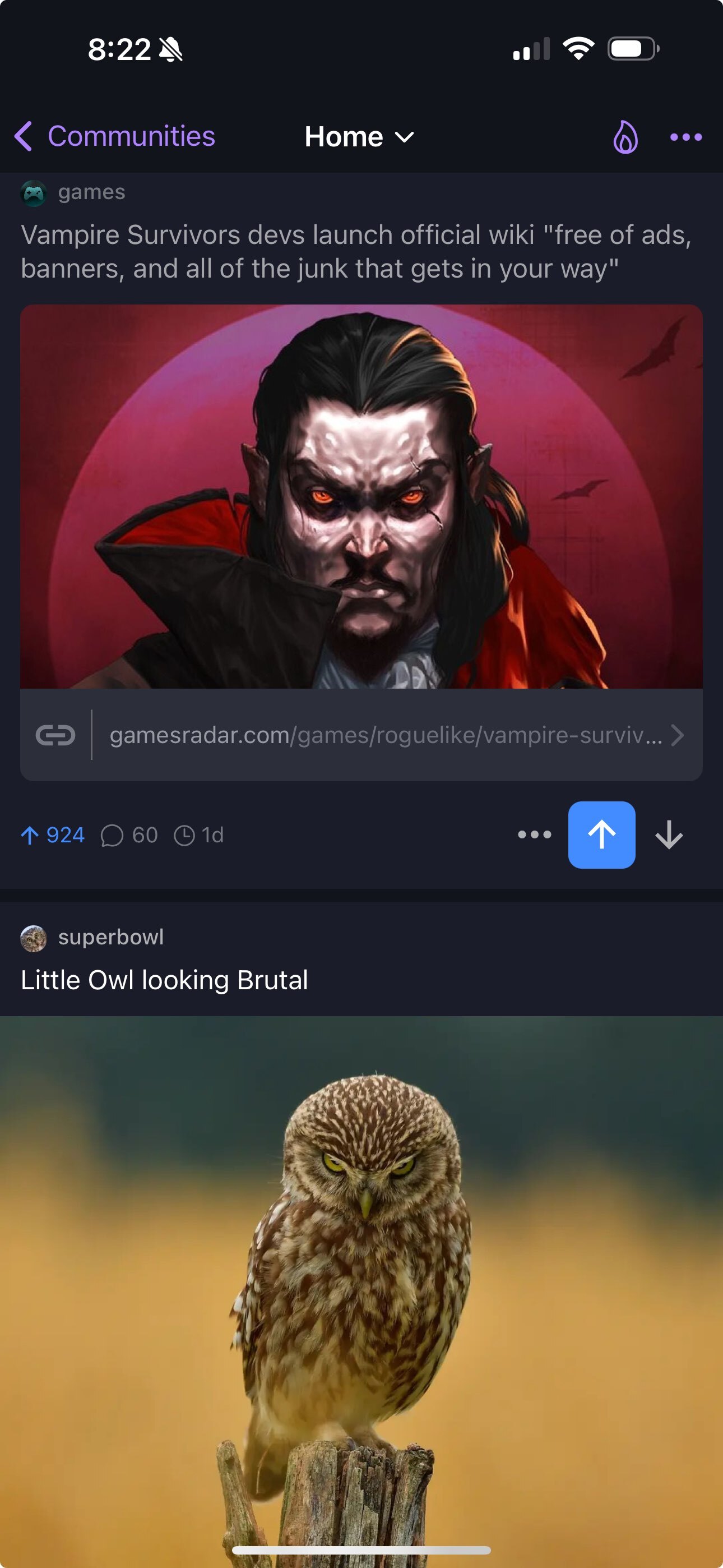The width and height of the screenshot is (723, 1568).
Task: Open the Vampire Survivors post image
Action: tap(361, 496)
